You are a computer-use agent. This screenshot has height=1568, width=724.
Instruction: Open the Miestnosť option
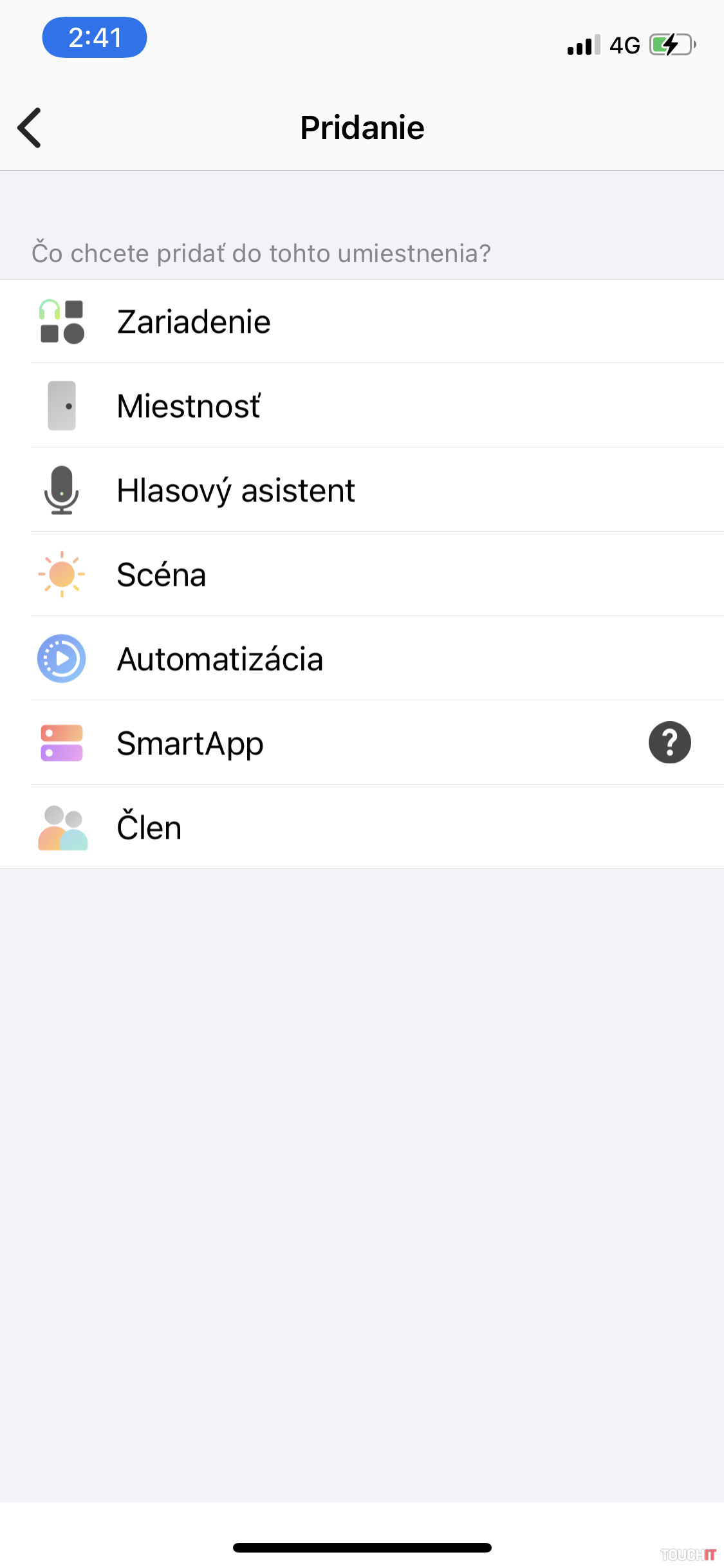[189, 406]
